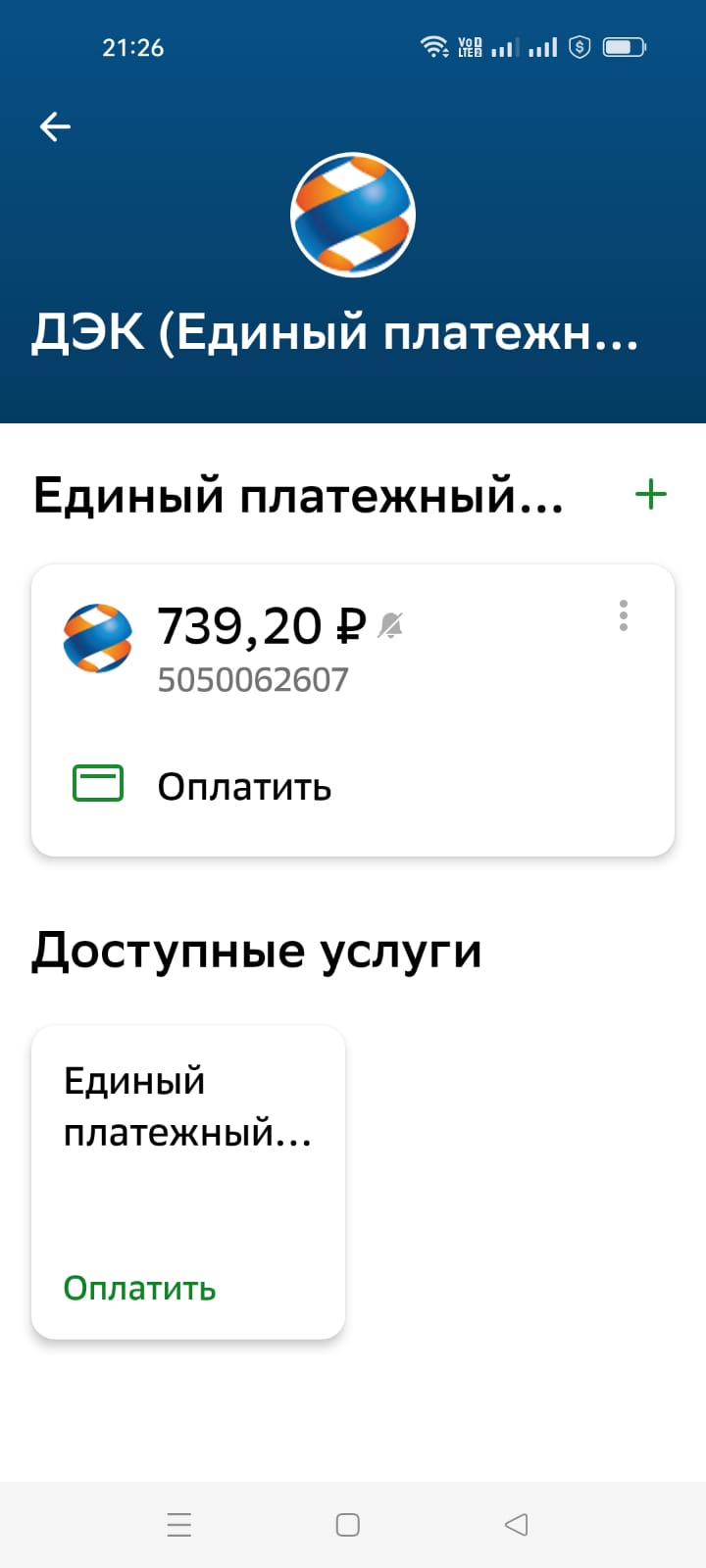Open the three-dot menu on account 5050062607
The height and width of the screenshot is (1568, 706).
(x=624, y=615)
